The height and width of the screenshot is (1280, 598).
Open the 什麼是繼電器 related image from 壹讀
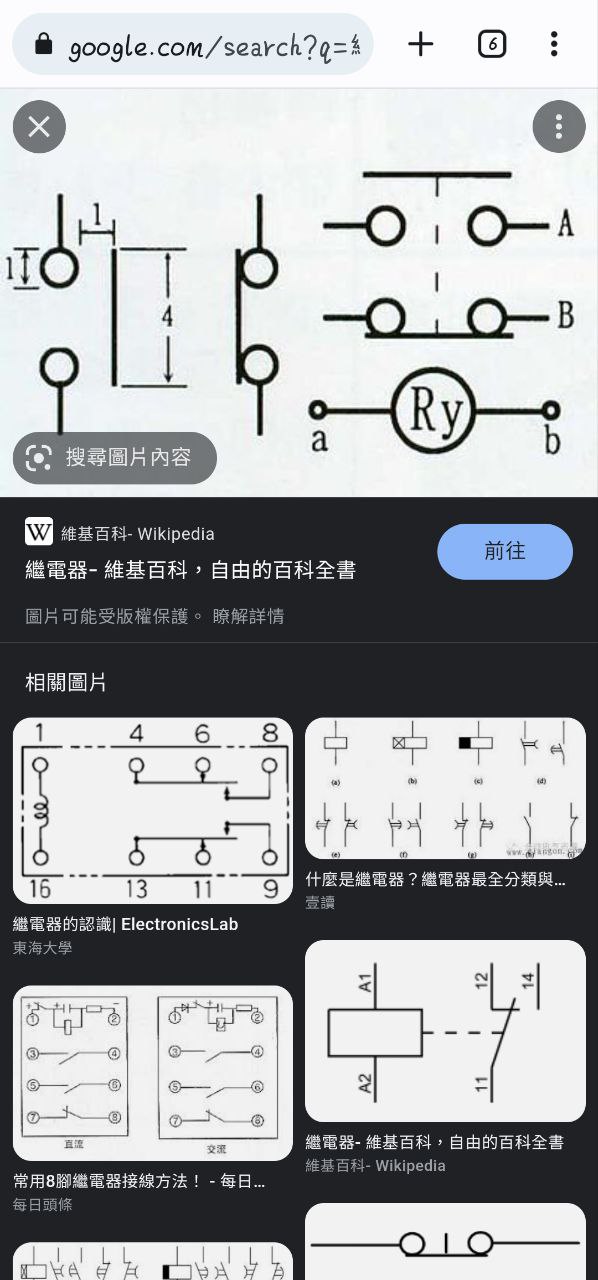tap(445, 788)
